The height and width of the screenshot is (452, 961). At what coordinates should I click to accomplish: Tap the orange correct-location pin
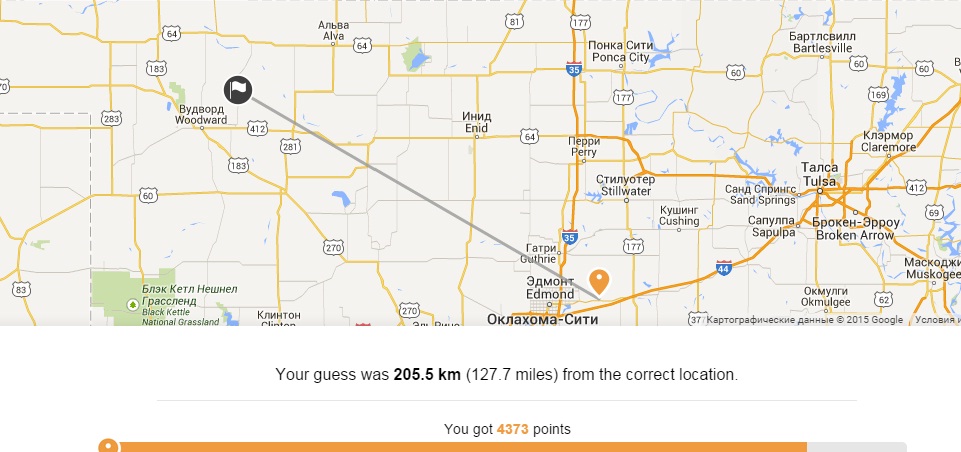[600, 282]
